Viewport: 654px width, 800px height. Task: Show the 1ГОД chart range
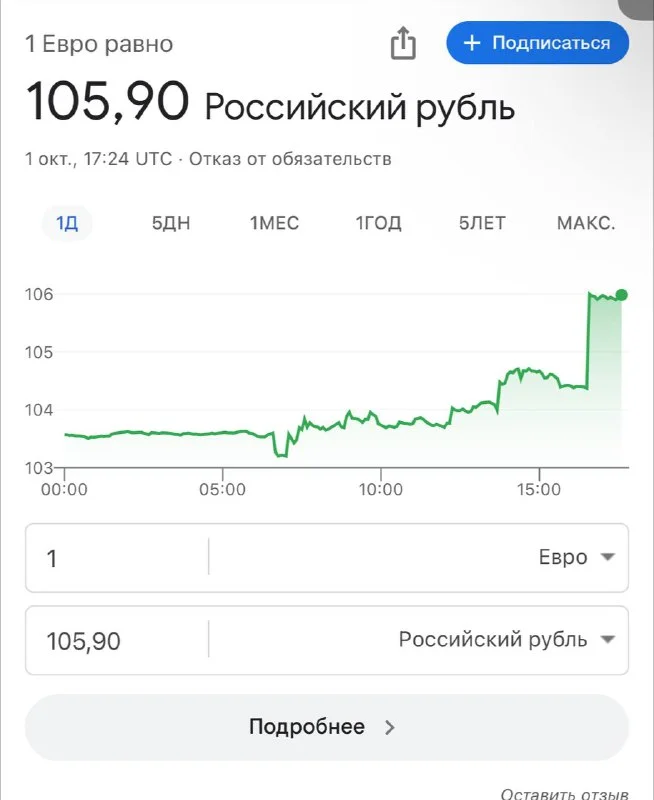click(x=378, y=223)
